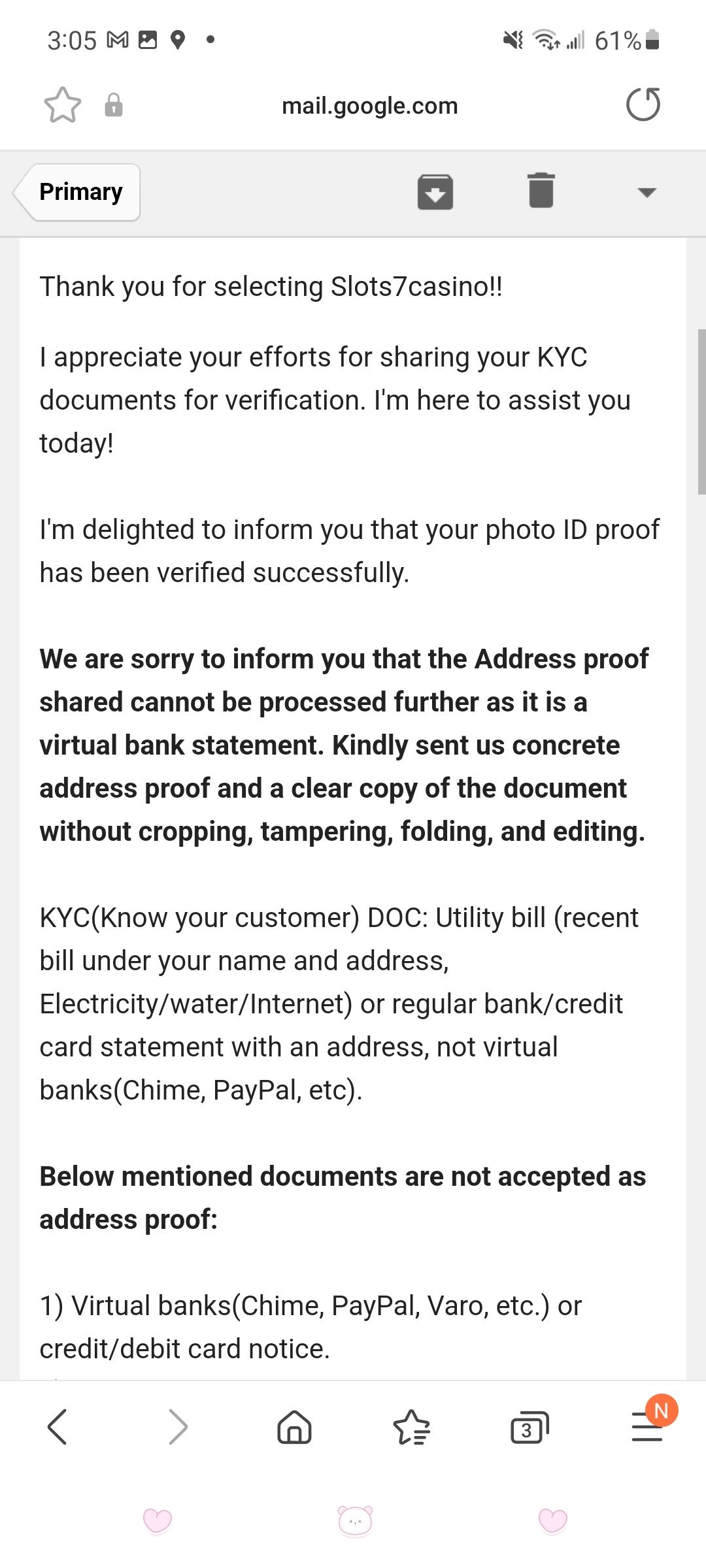Navigate back in the browser

coord(58,1426)
